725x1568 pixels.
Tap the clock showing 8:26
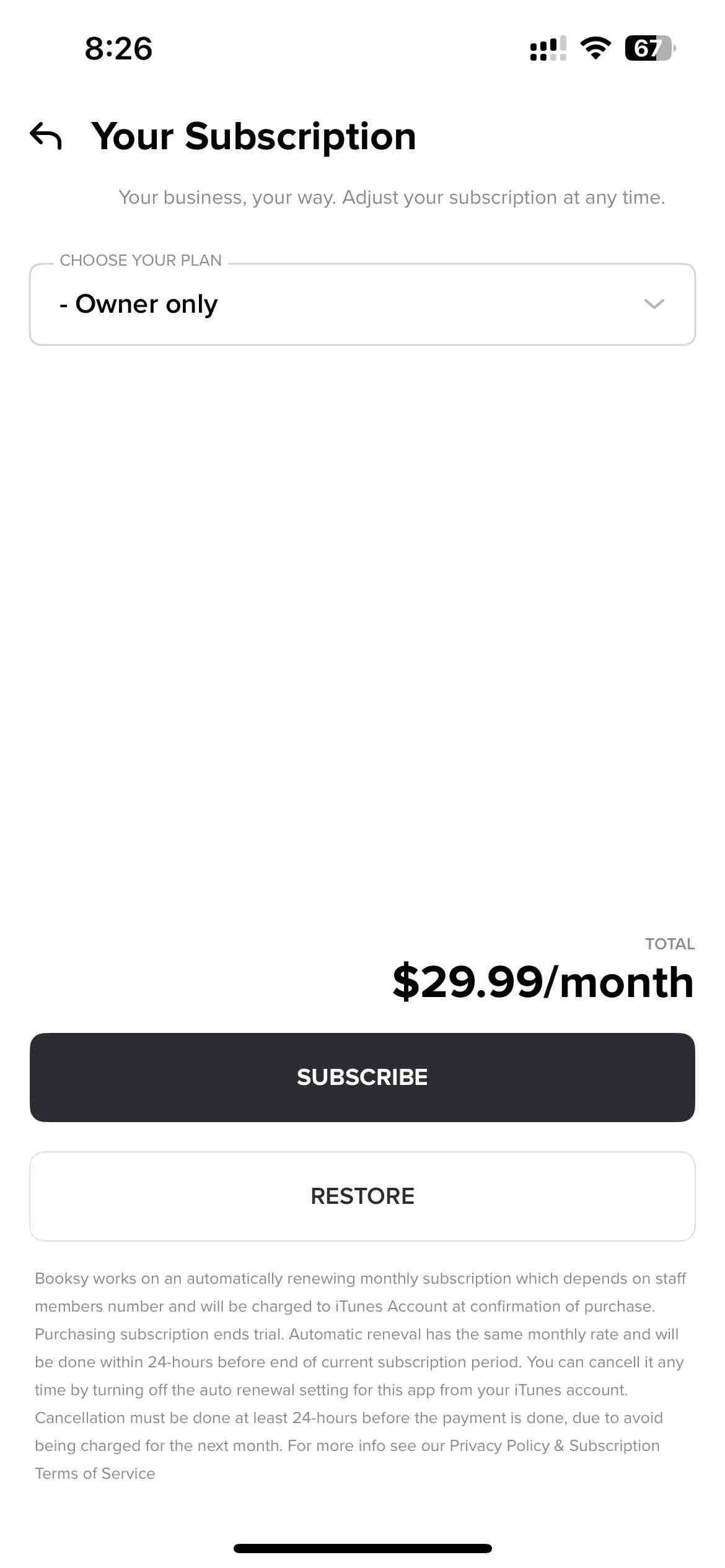click(x=118, y=50)
